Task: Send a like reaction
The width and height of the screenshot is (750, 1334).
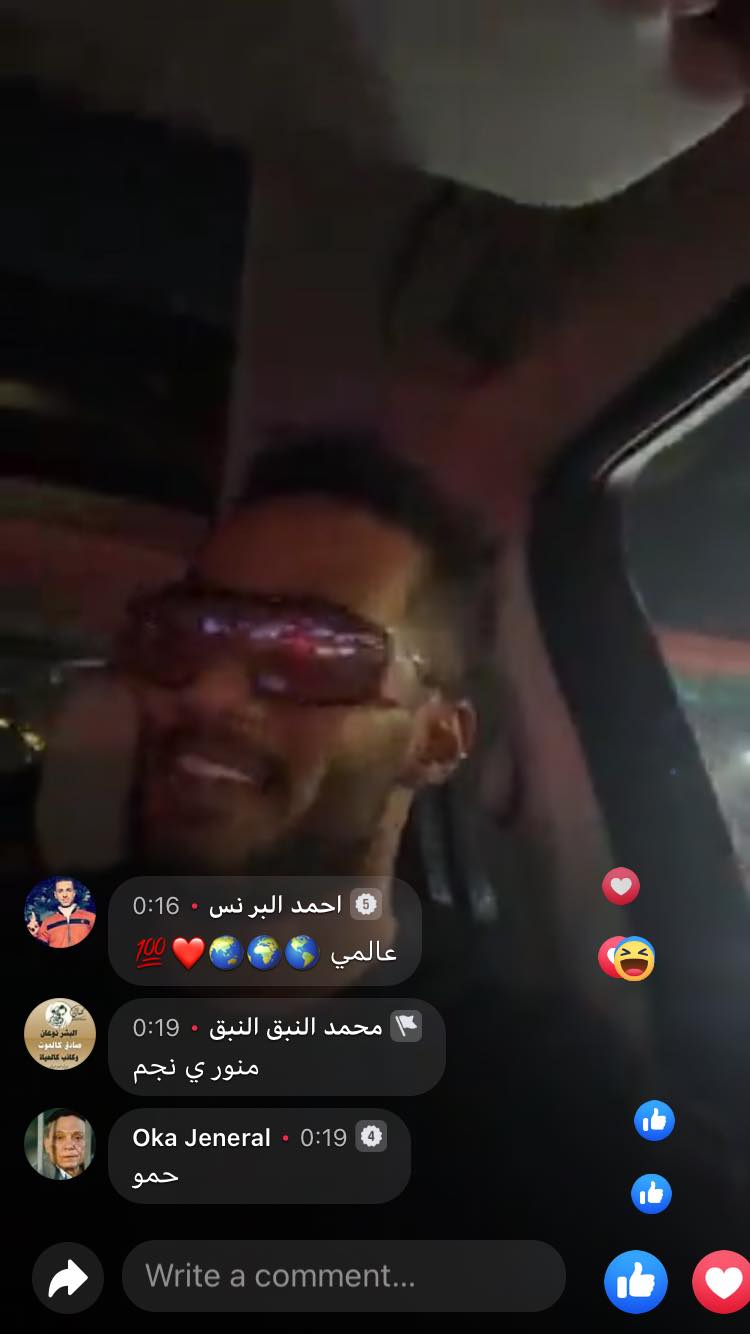Action: [636, 1281]
